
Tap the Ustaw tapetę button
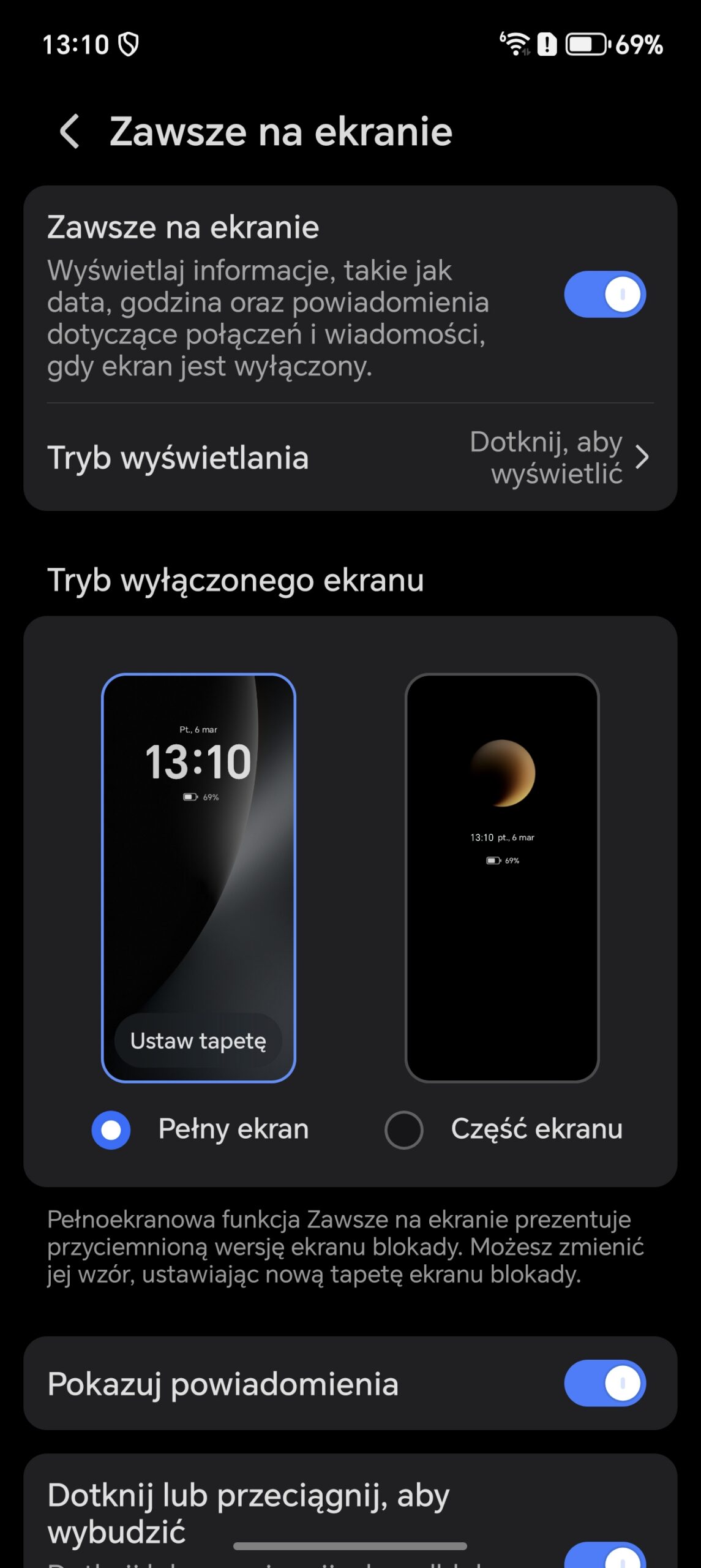pos(198,1041)
